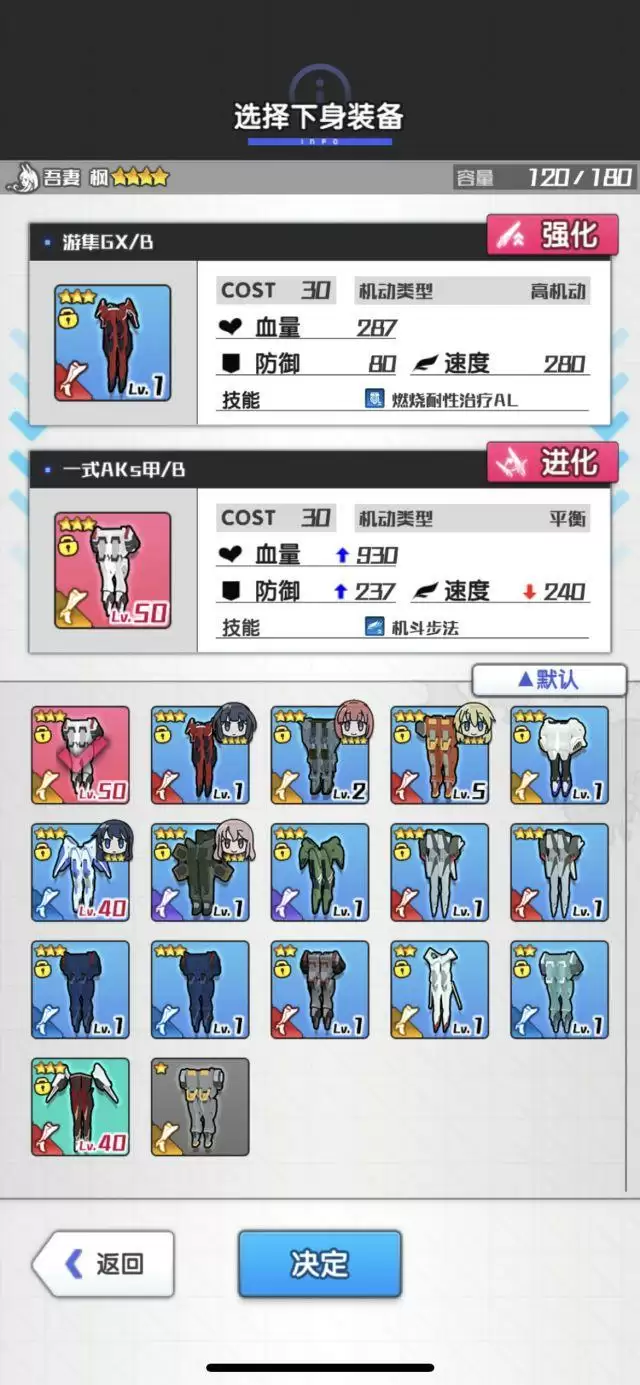Tap the 进化 evolve button
This screenshot has width=640, height=1385.
pyautogui.click(x=552, y=463)
